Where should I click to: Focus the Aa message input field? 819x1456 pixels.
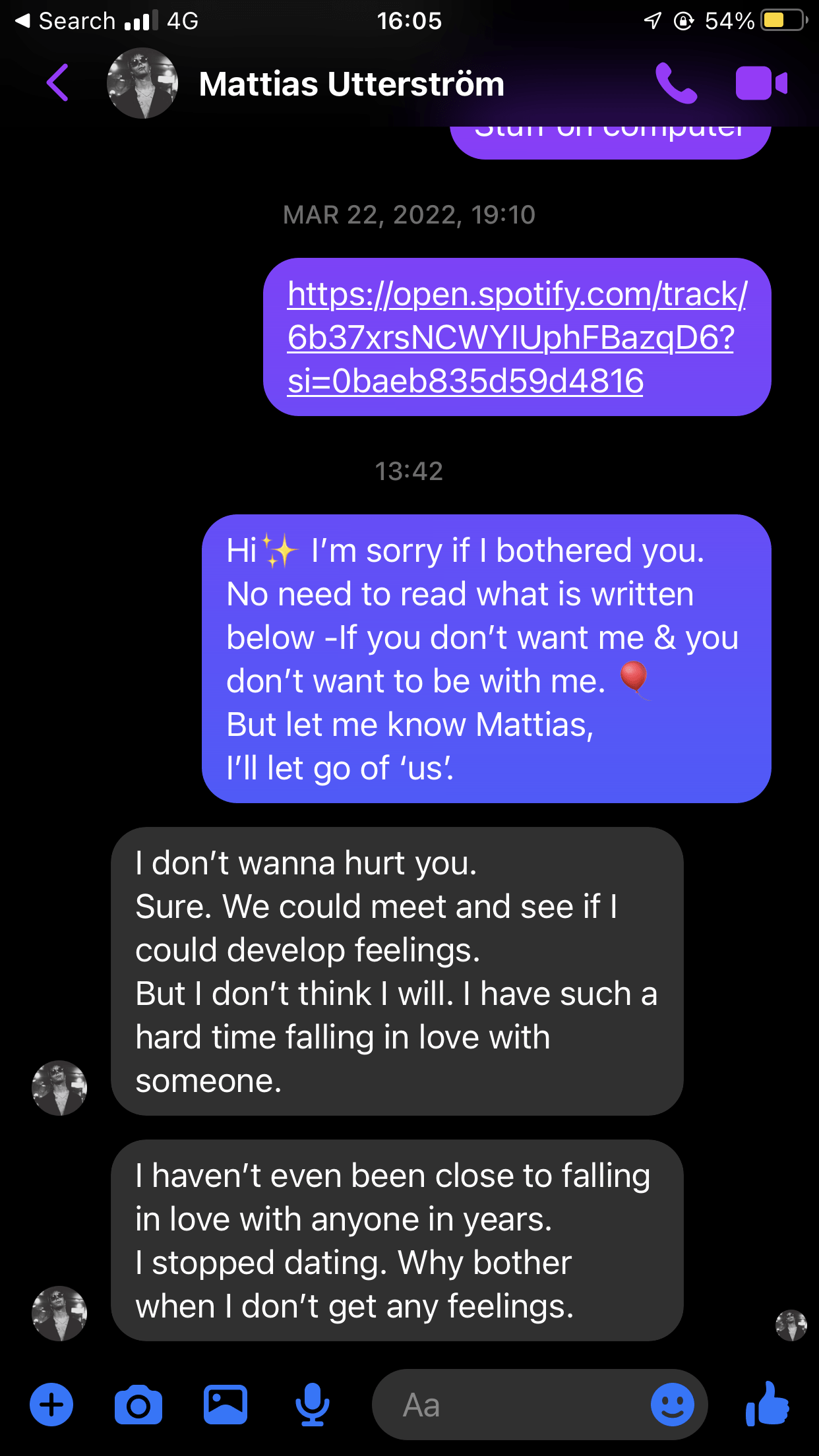(514, 1405)
